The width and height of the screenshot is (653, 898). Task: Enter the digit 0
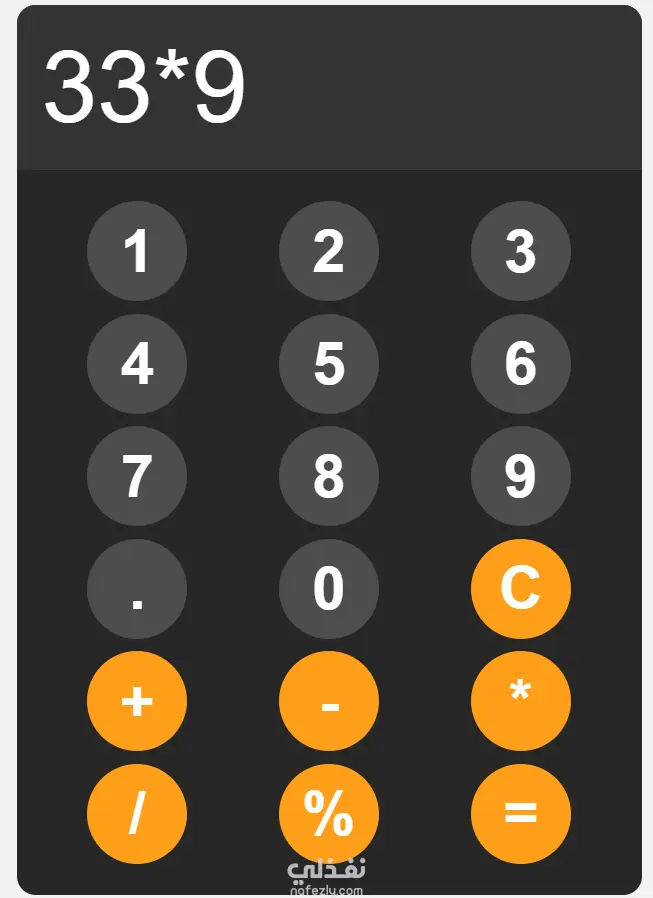pos(329,589)
